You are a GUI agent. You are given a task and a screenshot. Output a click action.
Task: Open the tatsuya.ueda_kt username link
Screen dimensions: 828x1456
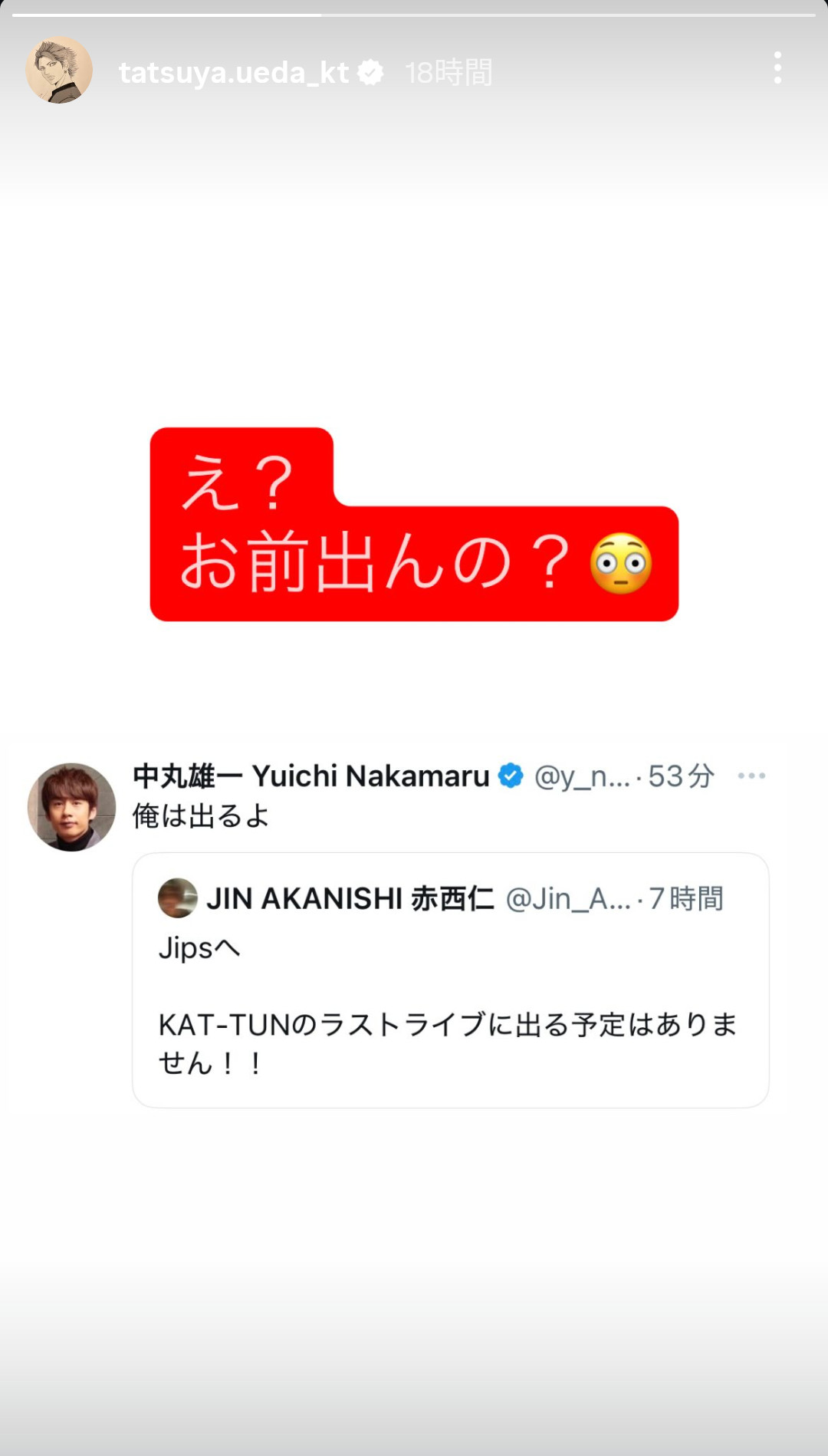(234, 73)
